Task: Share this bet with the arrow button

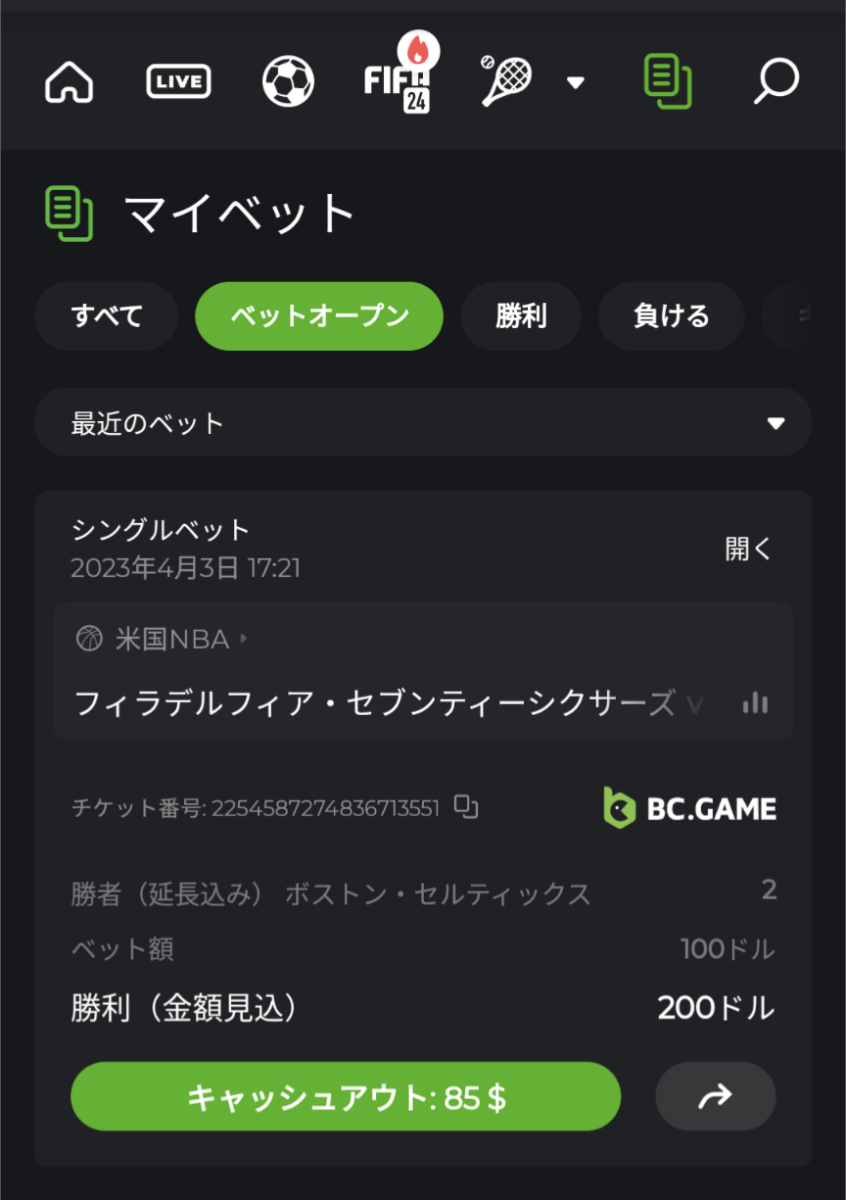Action: click(715, 1097)
